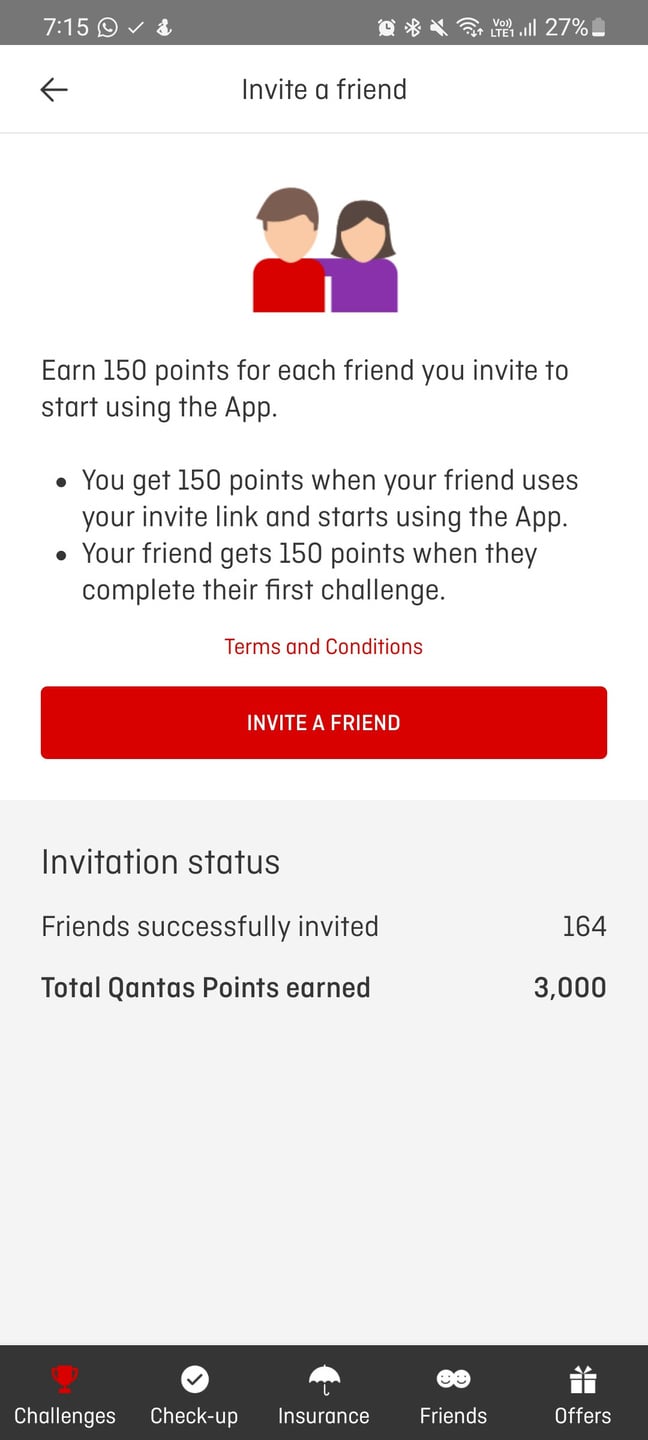Go to the Insurance tab
Image resolution: width=648 pixels, height=1440 pixels.
pos(324,1396)
